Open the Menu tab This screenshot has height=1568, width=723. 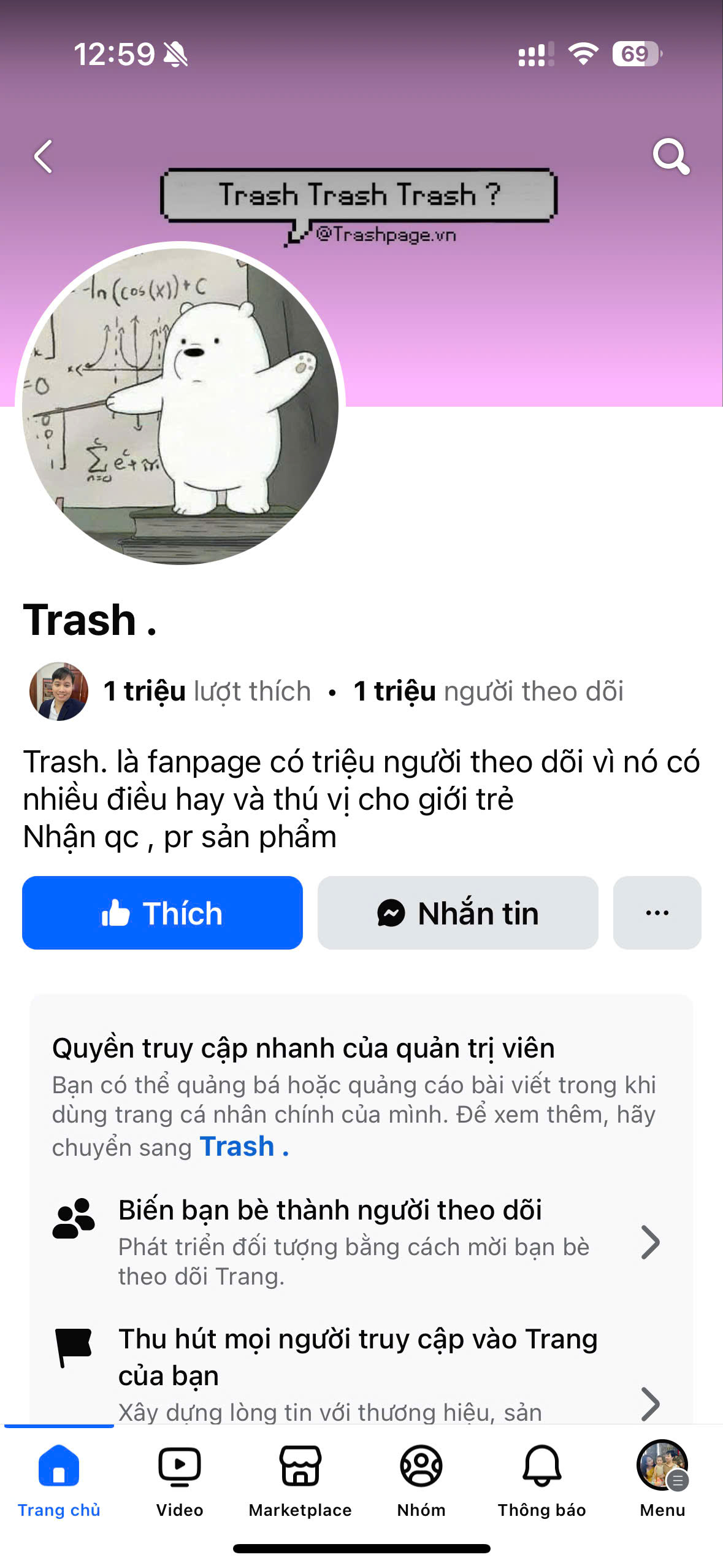[662, 1480]
